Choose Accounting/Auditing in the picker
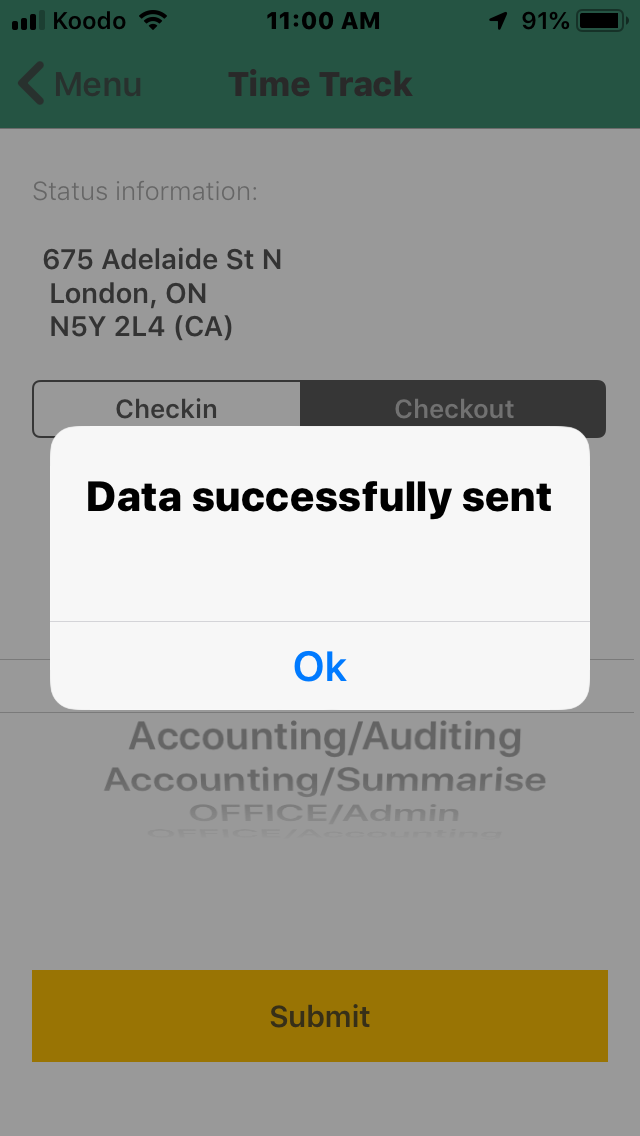The height and width of the screenshot is (1136, 640). (325, 736)
